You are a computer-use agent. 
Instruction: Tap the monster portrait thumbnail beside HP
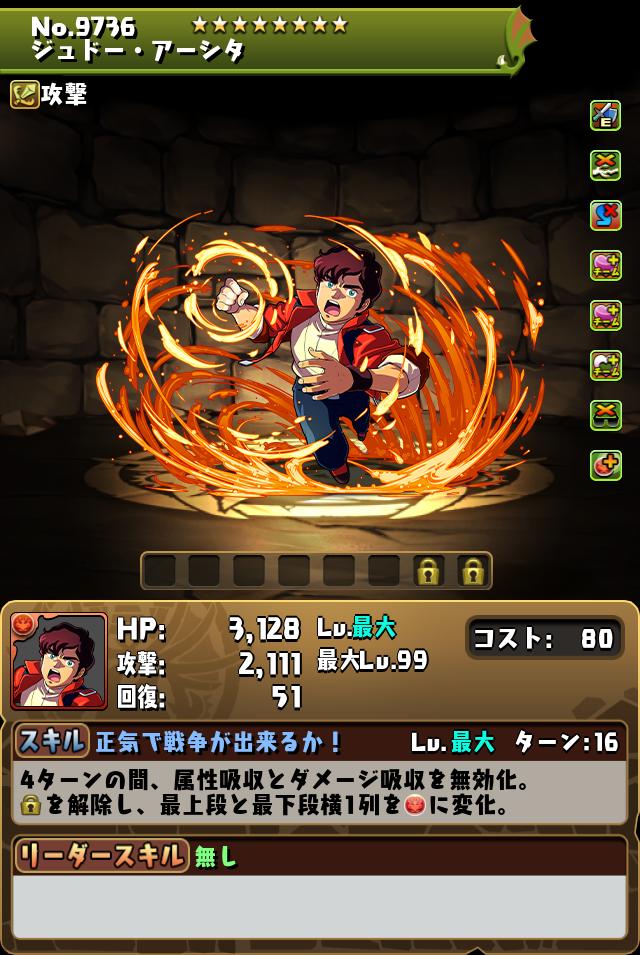pyautogui.click(x=59, y=661)
